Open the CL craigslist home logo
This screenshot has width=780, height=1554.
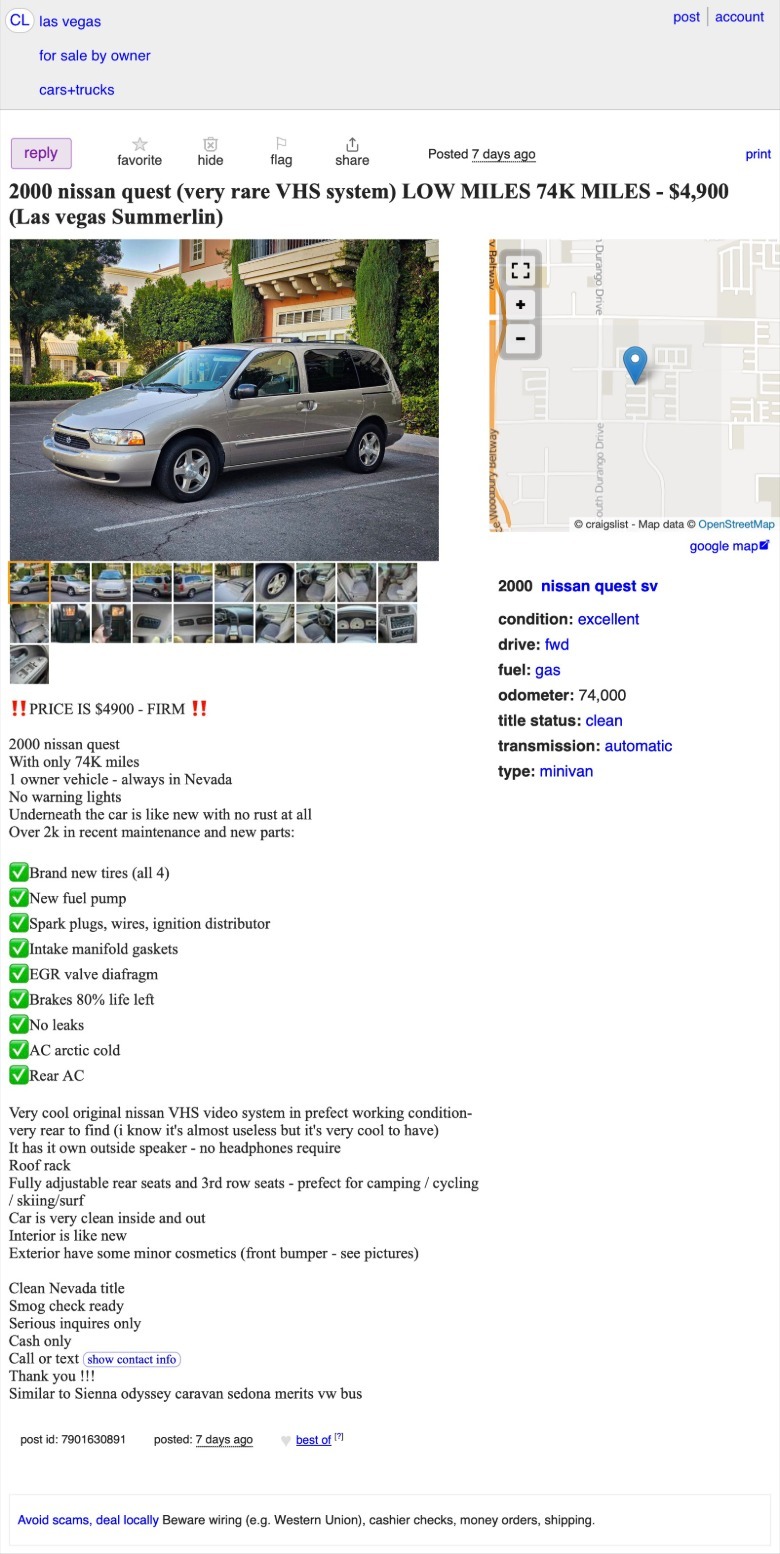click(x=20, y=21)
